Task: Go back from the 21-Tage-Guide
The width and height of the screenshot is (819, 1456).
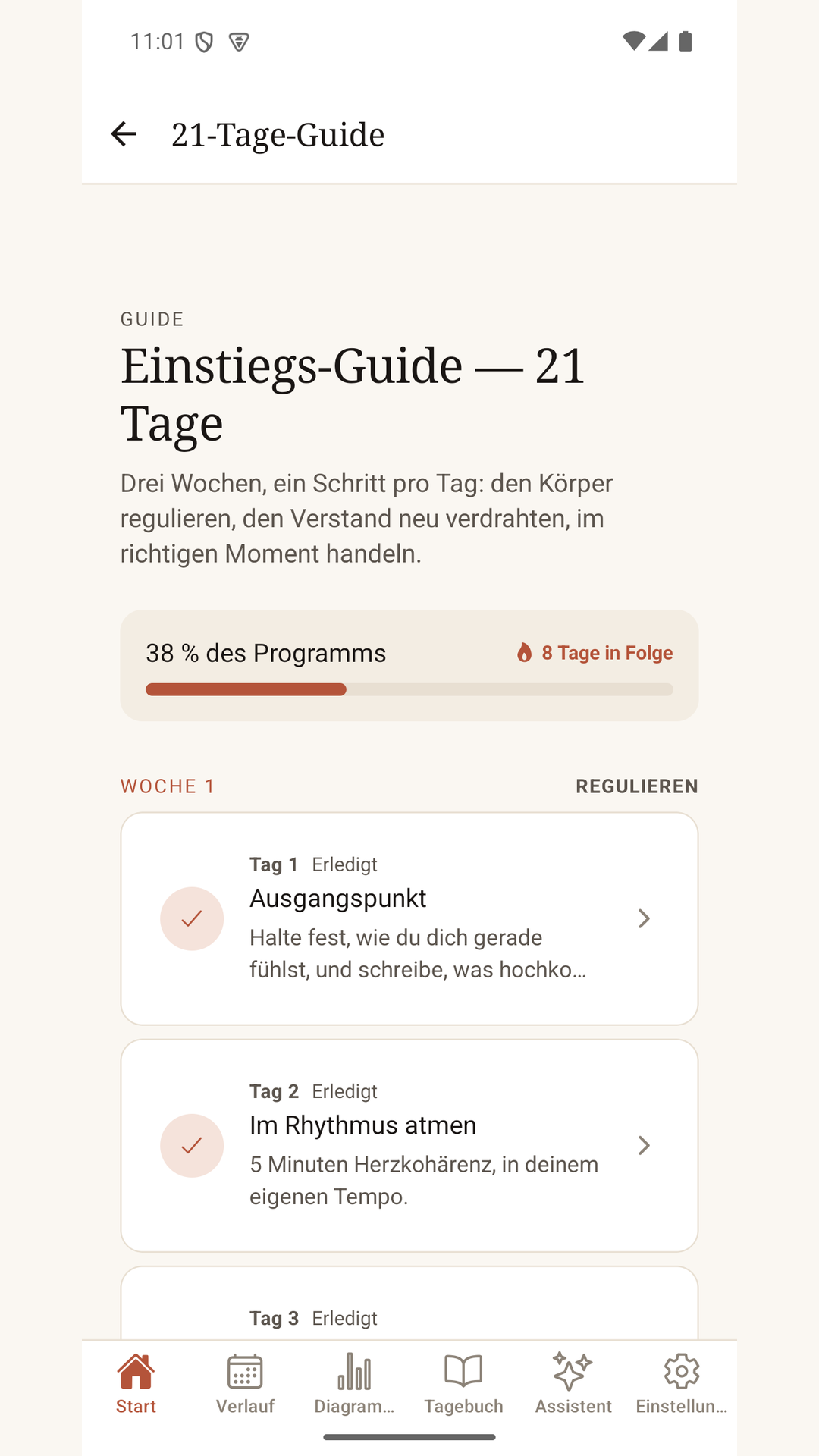Action: [x=124, y=134]
